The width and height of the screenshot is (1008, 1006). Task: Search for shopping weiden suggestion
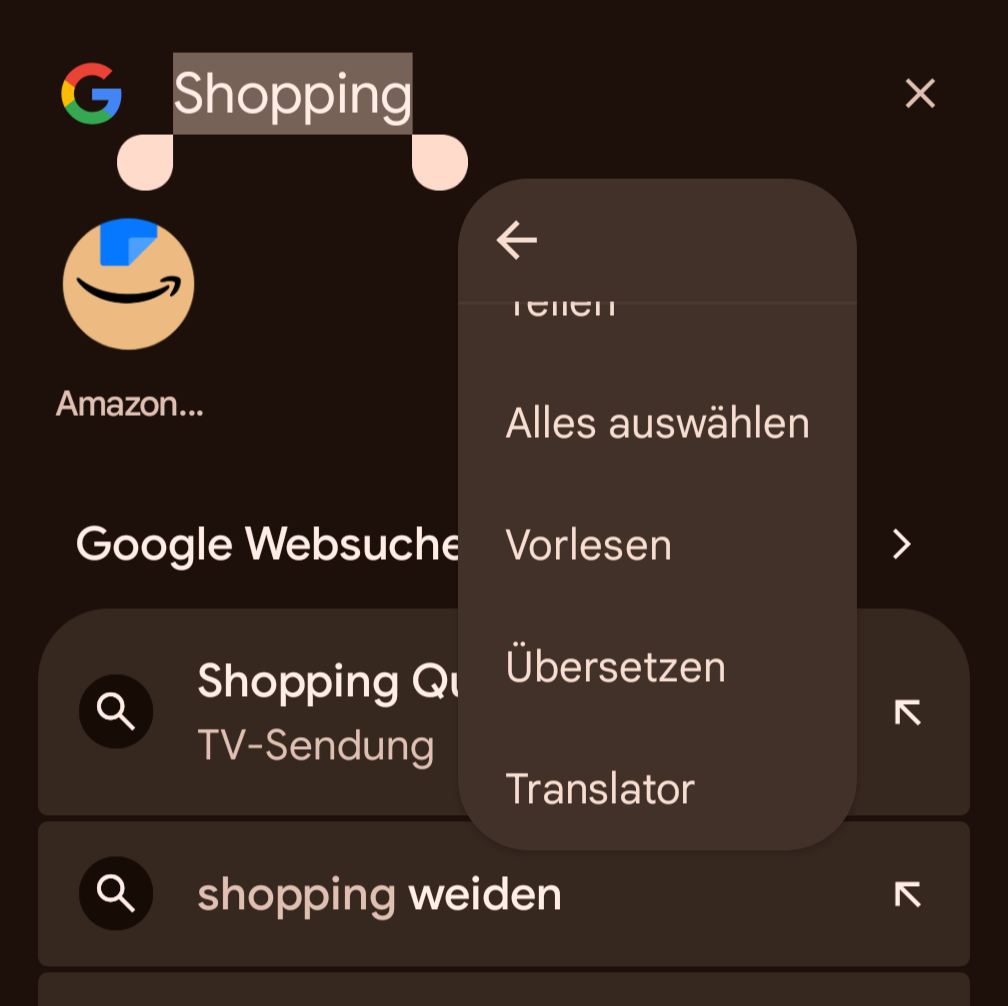coord(380,894)
